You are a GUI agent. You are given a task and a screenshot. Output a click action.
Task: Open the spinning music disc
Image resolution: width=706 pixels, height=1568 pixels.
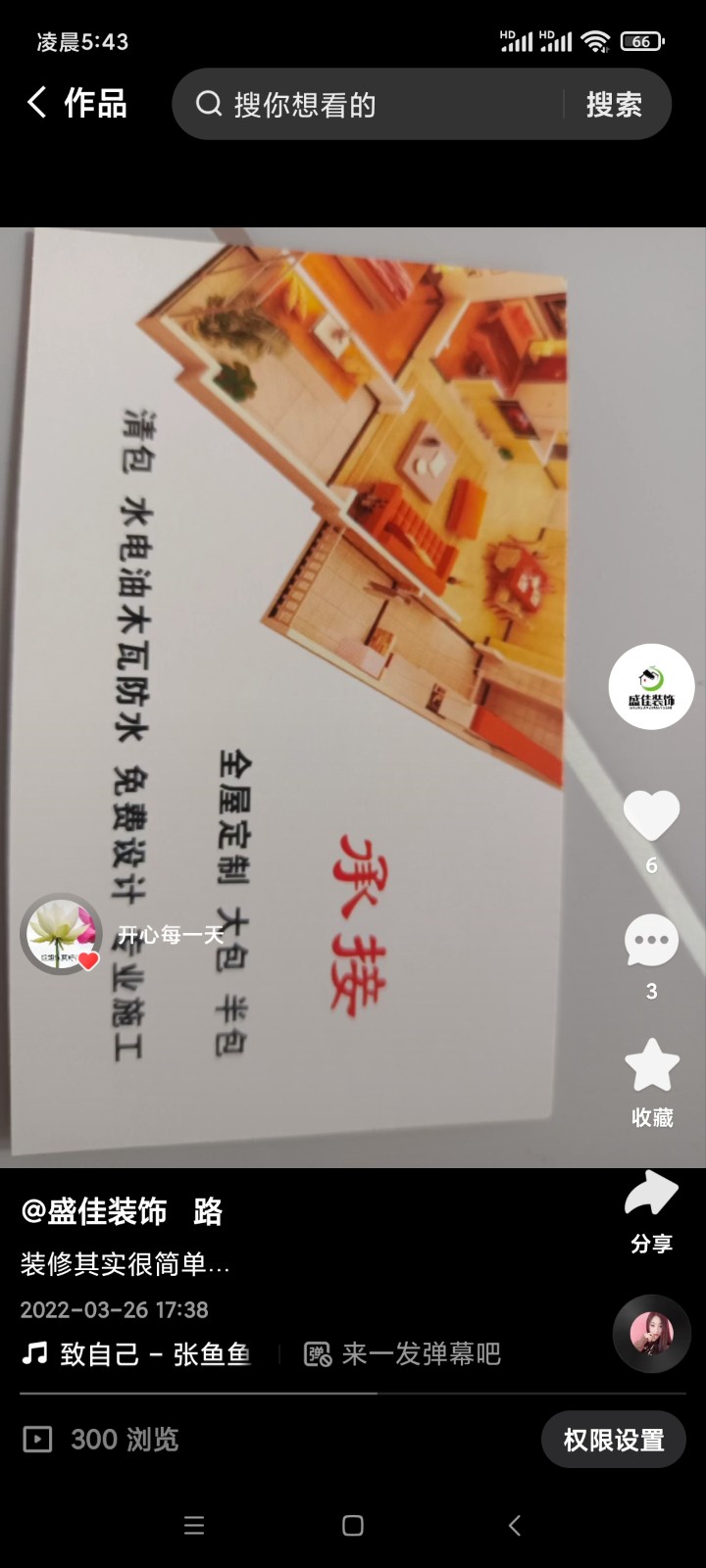652,1334
